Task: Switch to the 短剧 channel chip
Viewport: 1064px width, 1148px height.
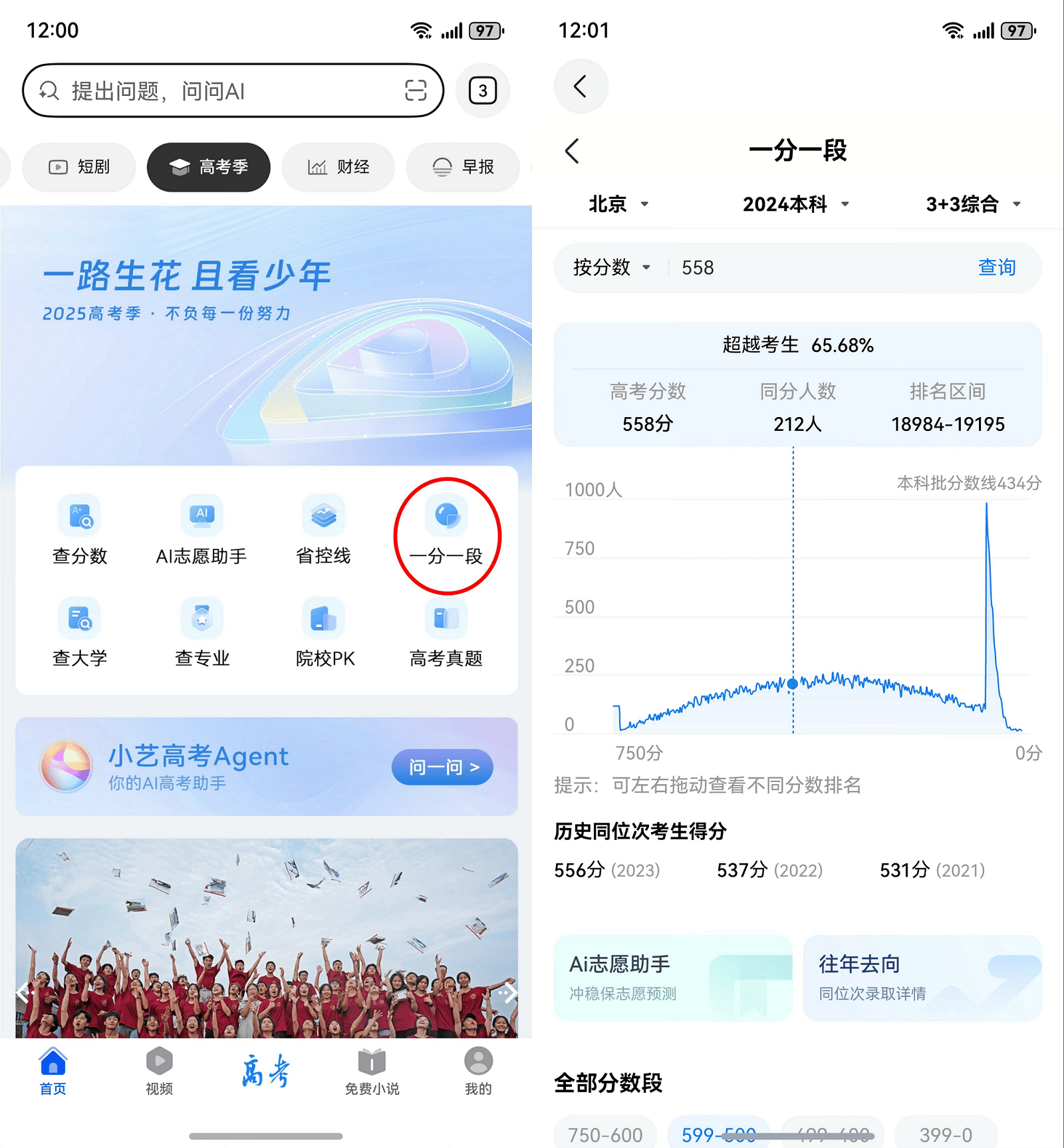Action: (79, 167)
